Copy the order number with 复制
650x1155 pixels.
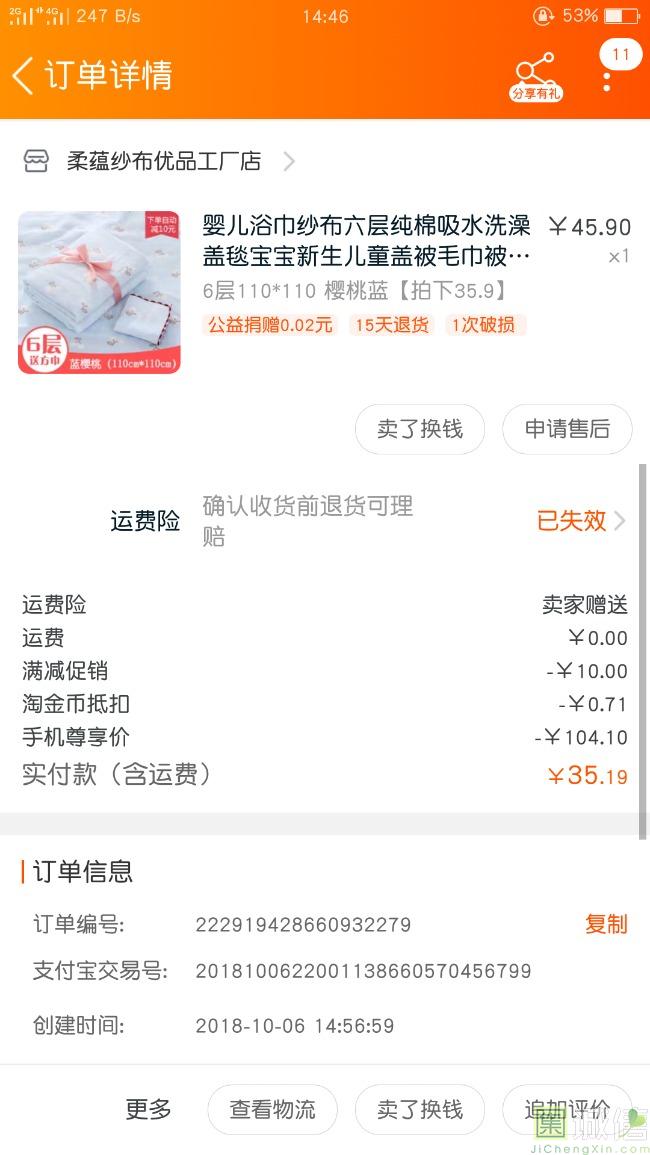606,924
